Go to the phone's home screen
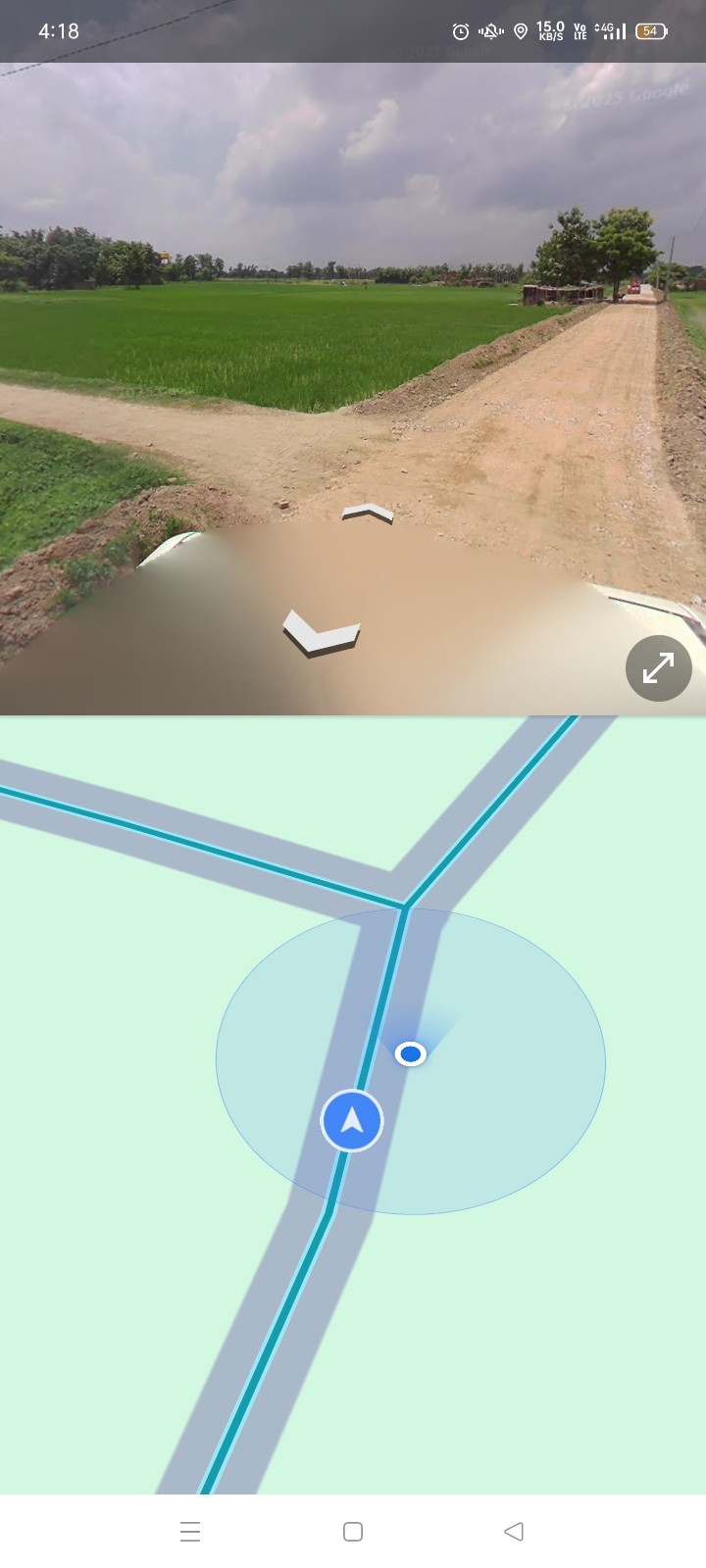Image resolution: width=706 pixels, height=1568 pixels. (x=353, y=1531)
